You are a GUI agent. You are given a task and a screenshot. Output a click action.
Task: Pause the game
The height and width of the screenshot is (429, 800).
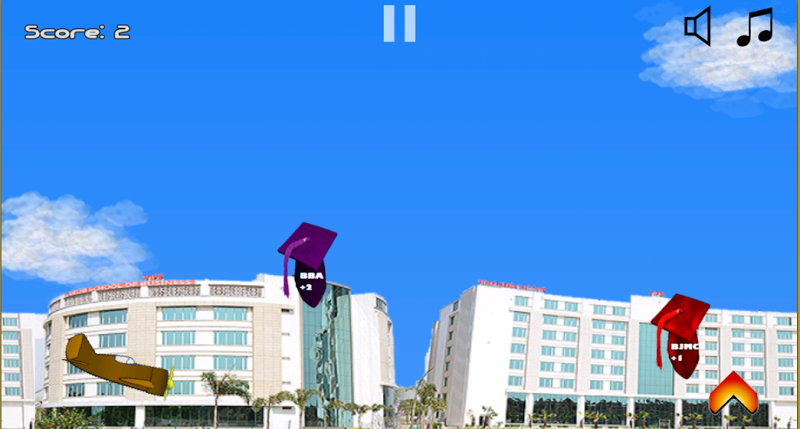pos(399,24)
